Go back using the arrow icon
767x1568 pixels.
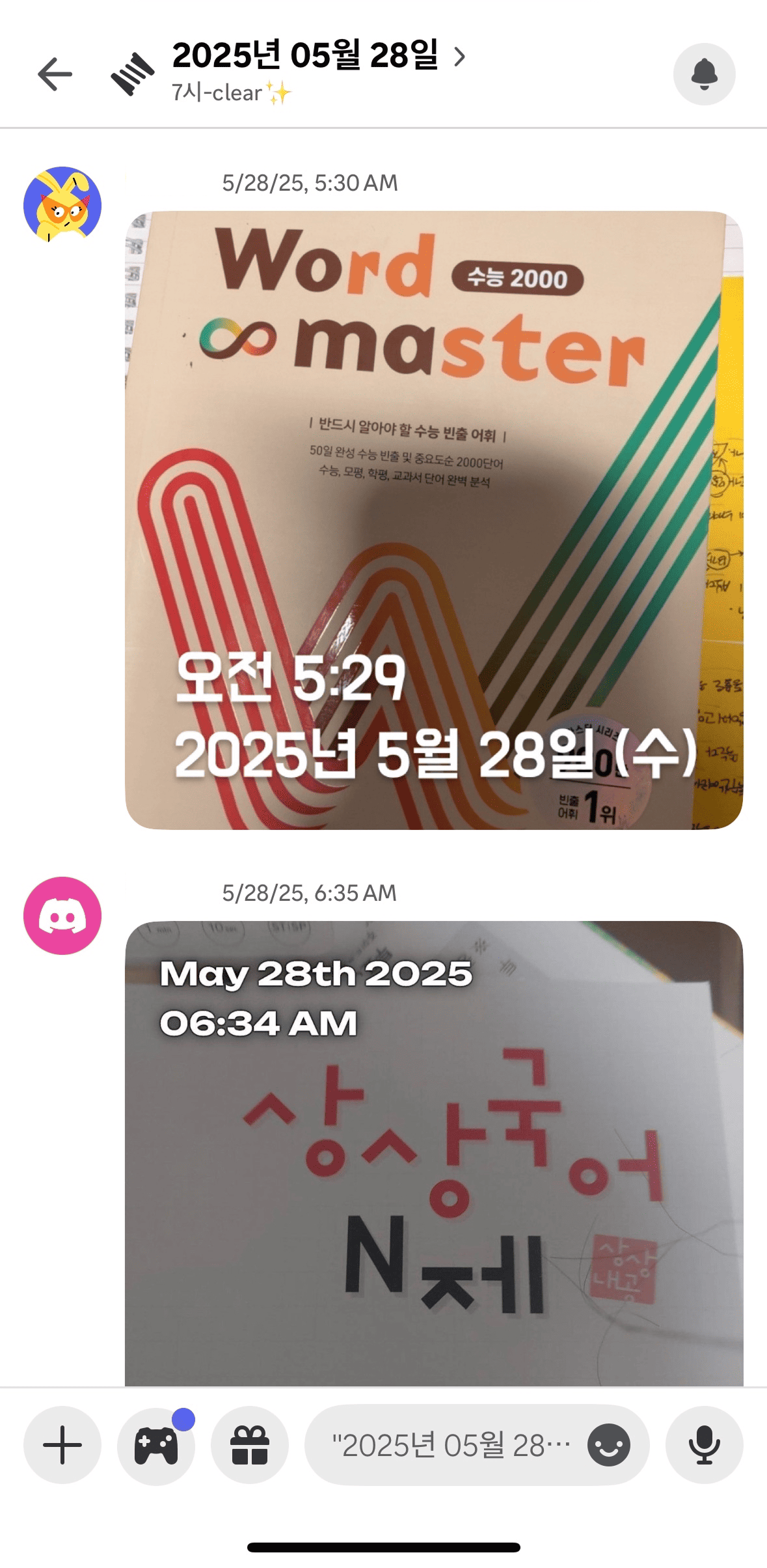(x=55, y=74)
